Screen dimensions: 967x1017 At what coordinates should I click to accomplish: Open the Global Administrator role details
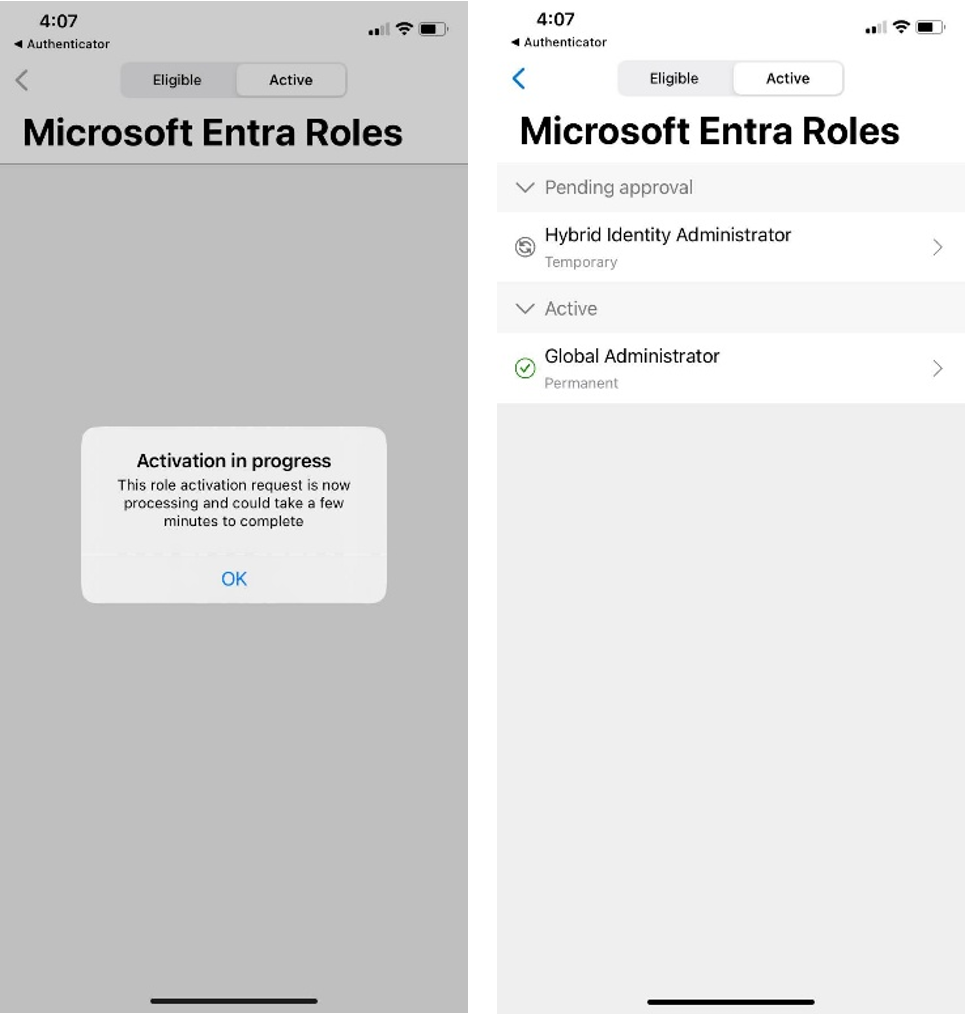point(730,368)
